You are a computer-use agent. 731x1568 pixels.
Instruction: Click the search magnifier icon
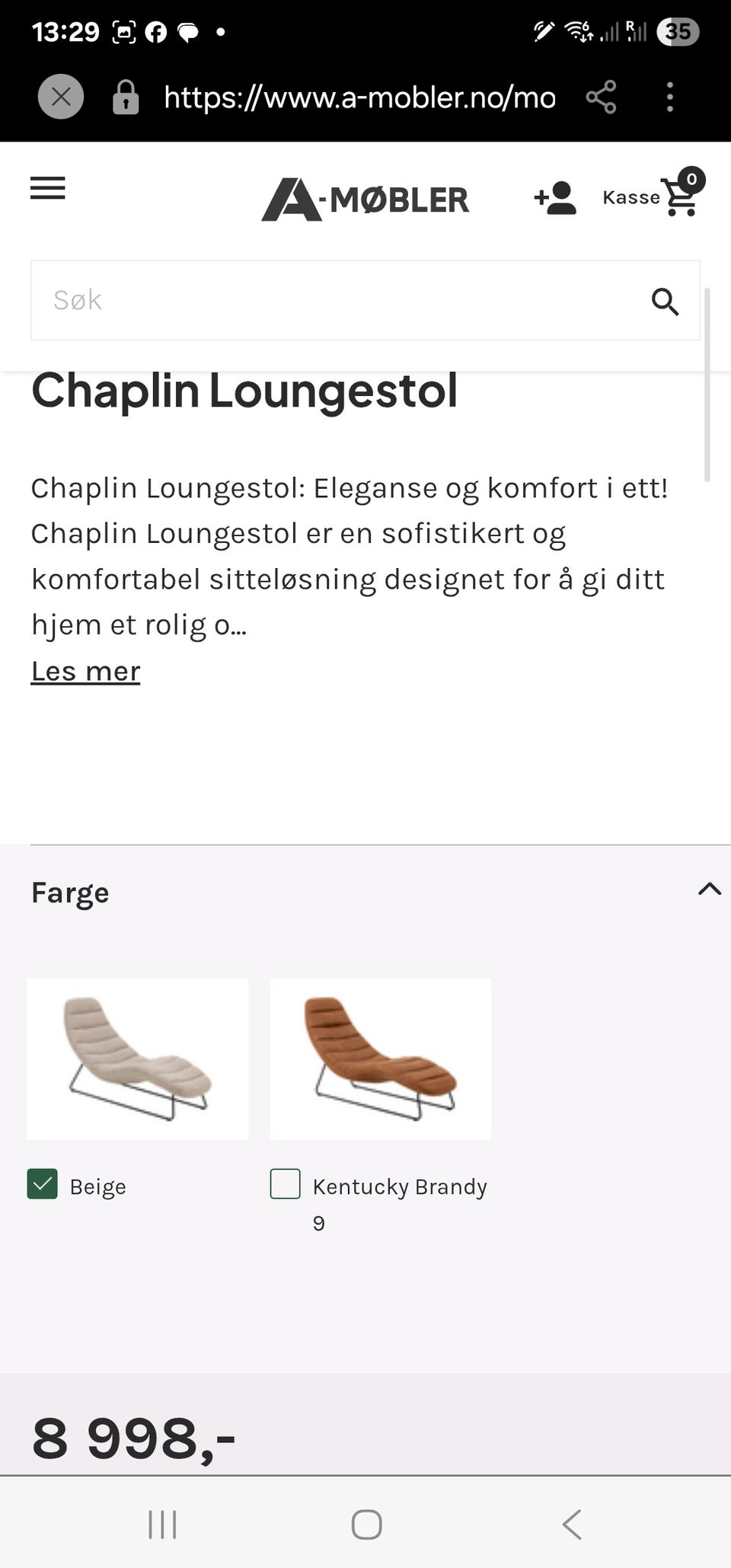point(666,302)
